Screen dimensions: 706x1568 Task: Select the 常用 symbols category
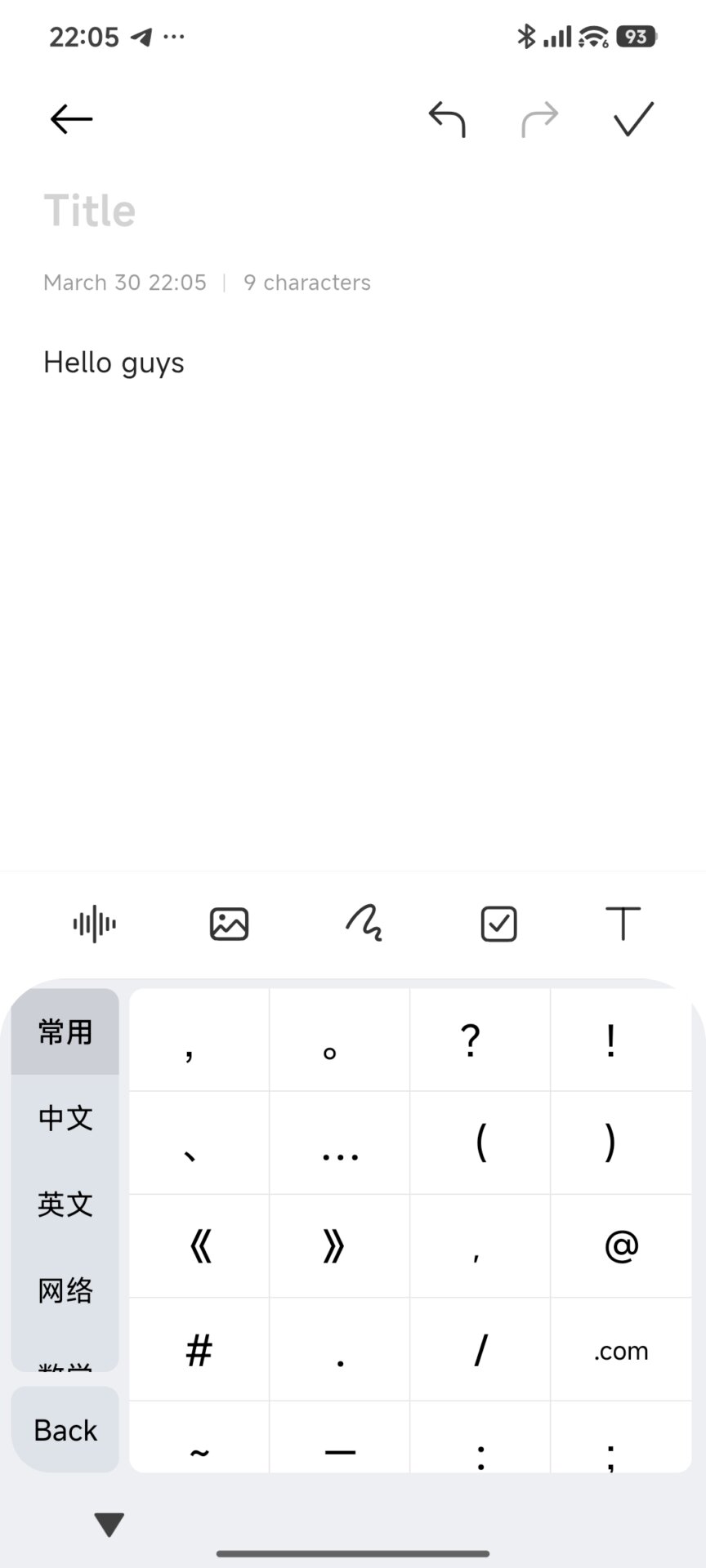pyautogui.click(x=65, y=1034)
